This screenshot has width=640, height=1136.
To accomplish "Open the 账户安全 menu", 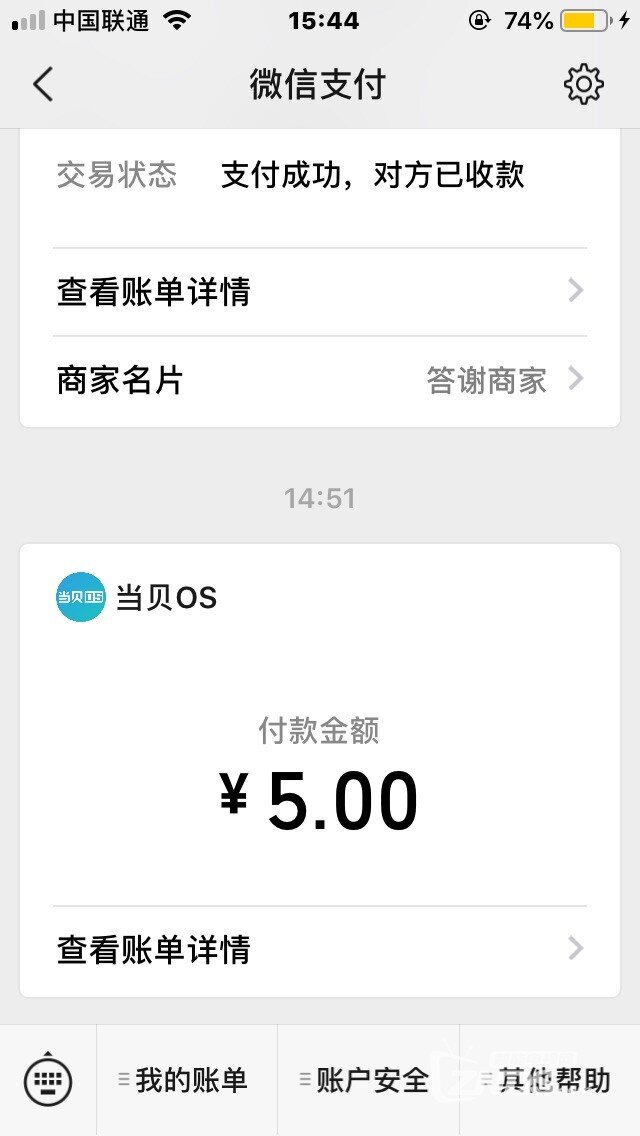I will 368,1080.
